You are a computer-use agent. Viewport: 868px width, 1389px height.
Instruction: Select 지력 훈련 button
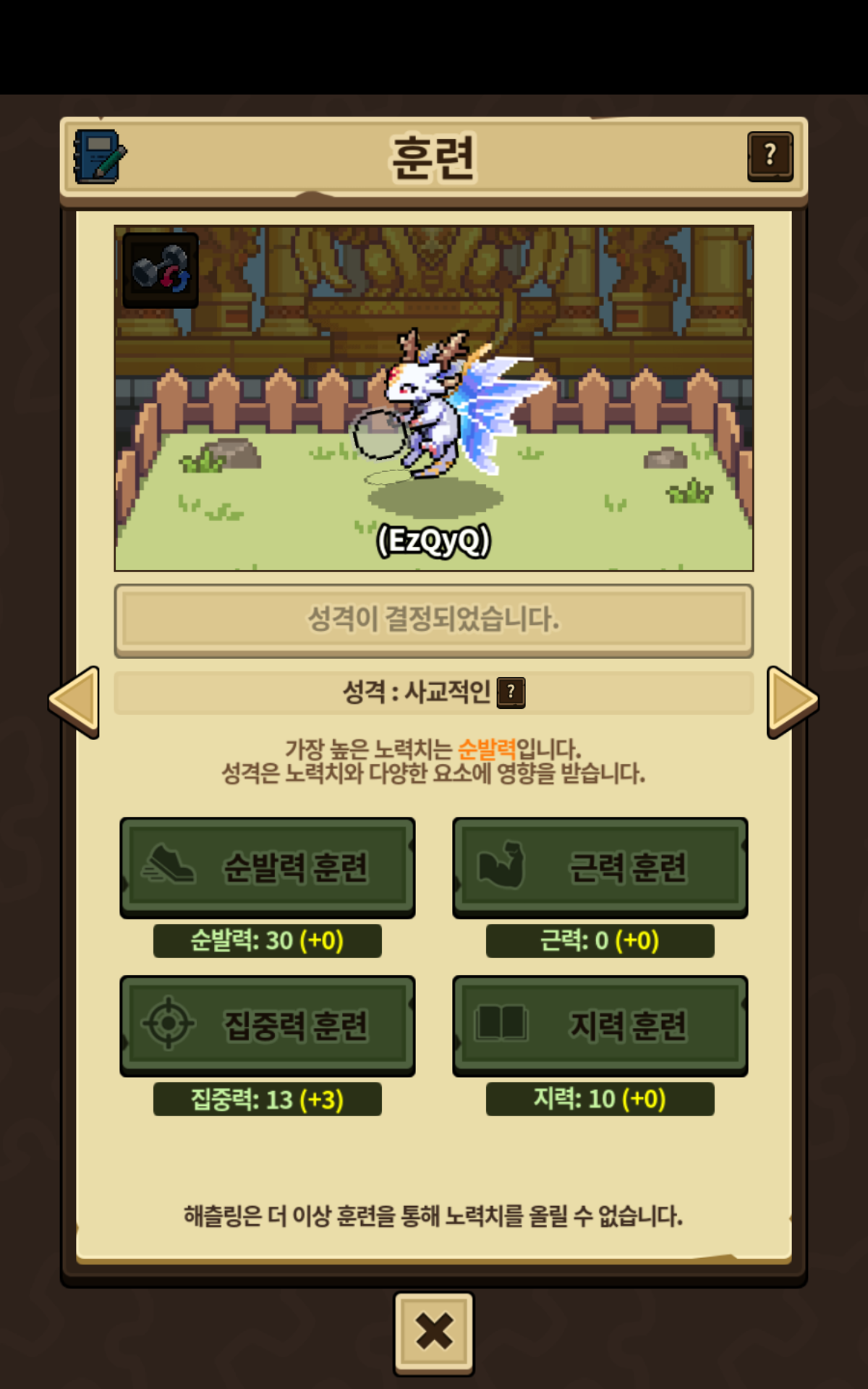click(600, 1024)
